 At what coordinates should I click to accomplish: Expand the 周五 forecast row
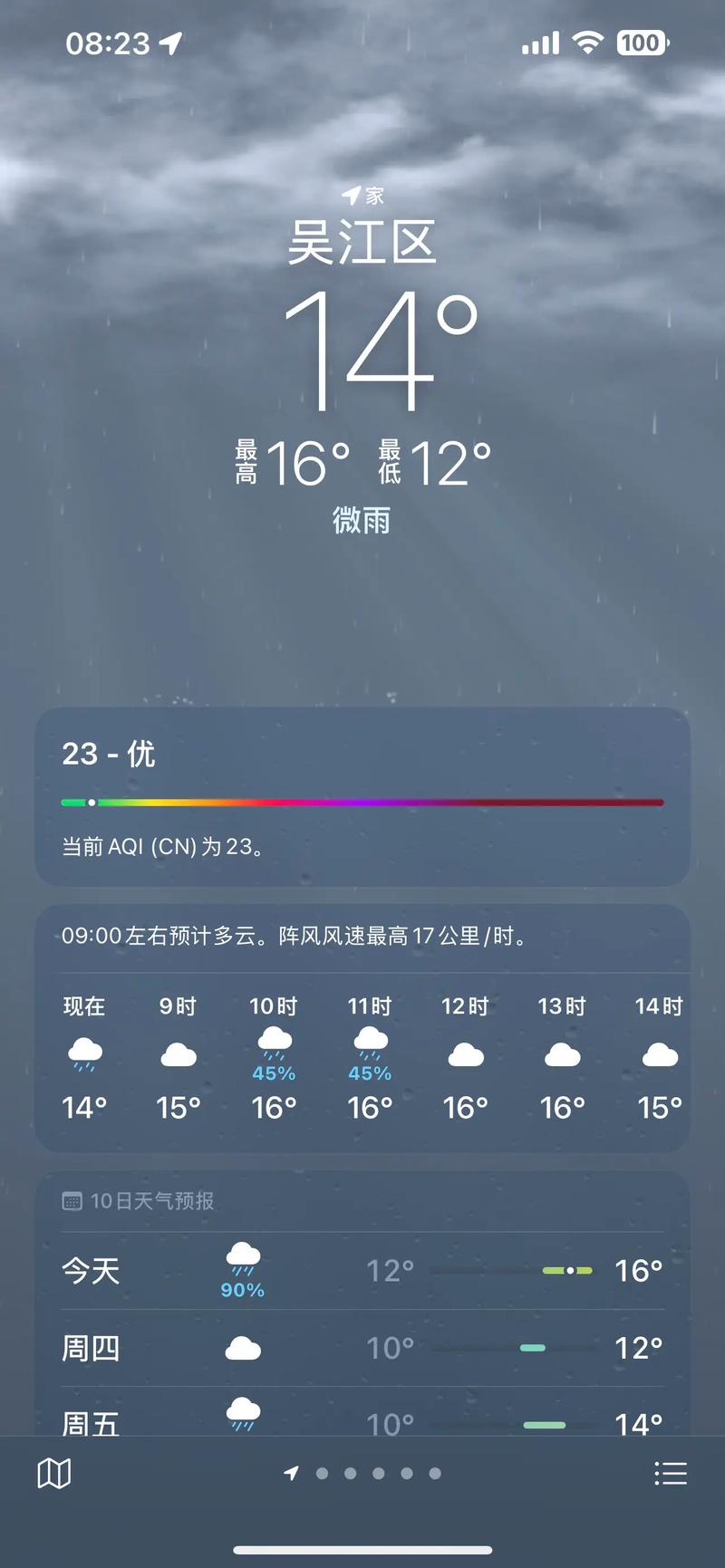362,1422
